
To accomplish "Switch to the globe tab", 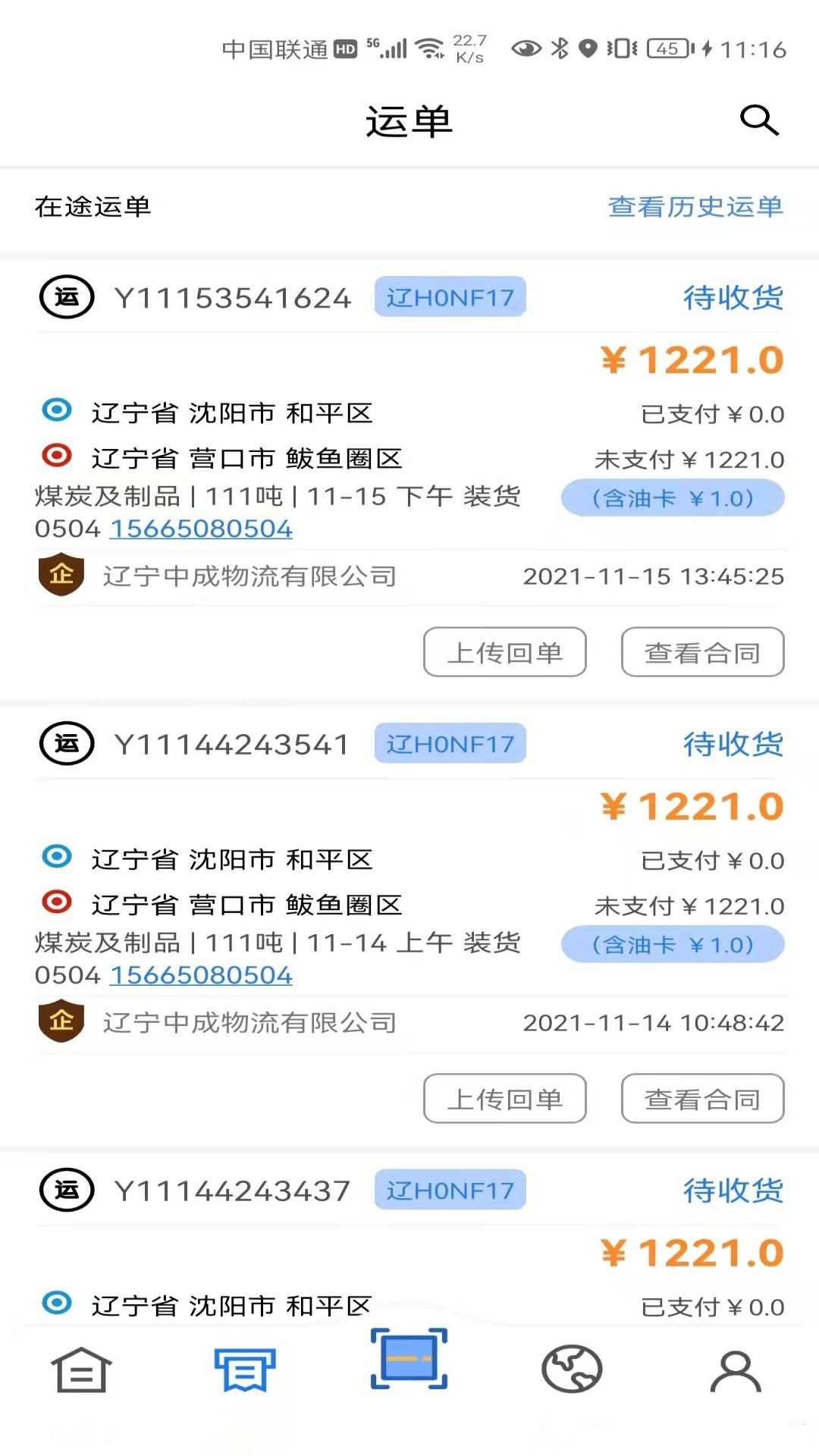I will 572,1370.
